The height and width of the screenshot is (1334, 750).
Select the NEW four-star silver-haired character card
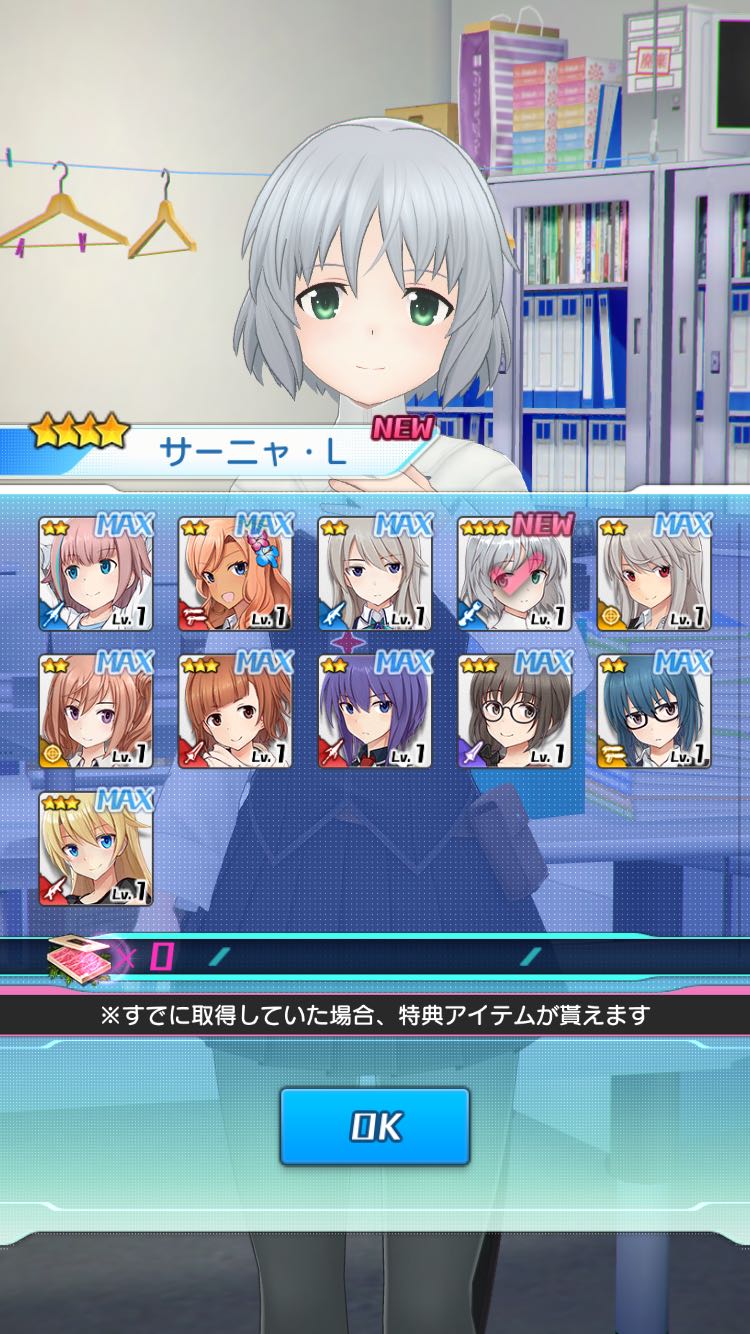(515, 574)
